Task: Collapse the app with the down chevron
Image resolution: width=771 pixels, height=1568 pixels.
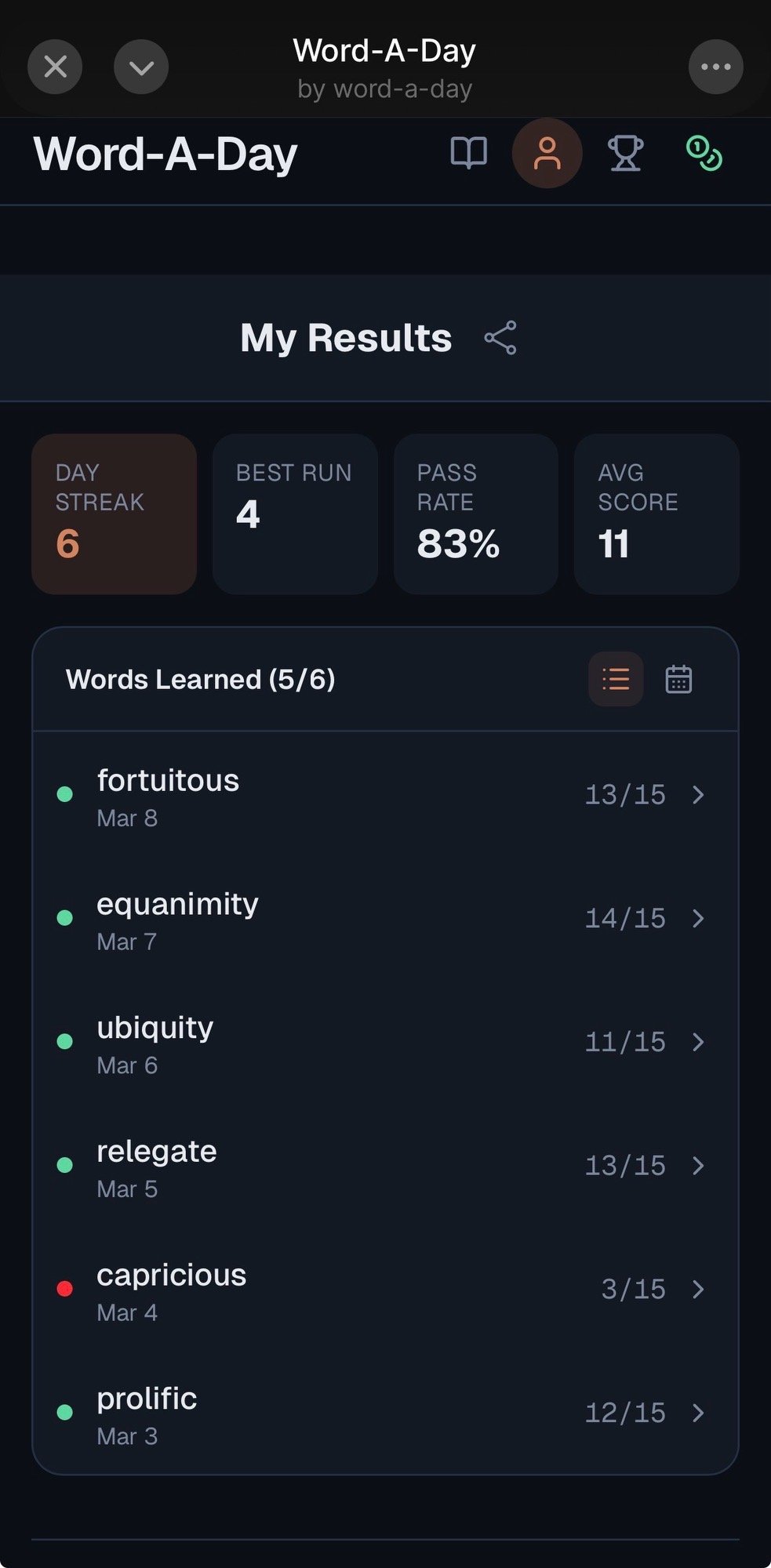Action: coord(141,67)
